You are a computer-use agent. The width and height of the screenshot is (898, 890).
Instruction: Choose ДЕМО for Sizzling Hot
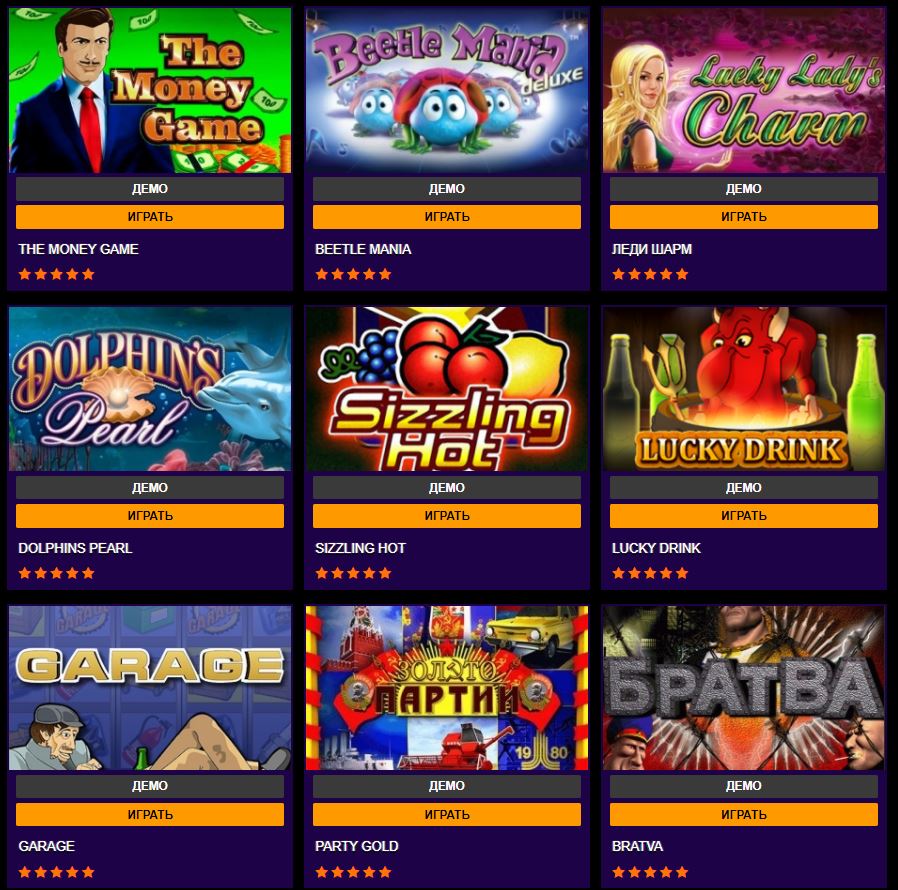pos(447,488)
